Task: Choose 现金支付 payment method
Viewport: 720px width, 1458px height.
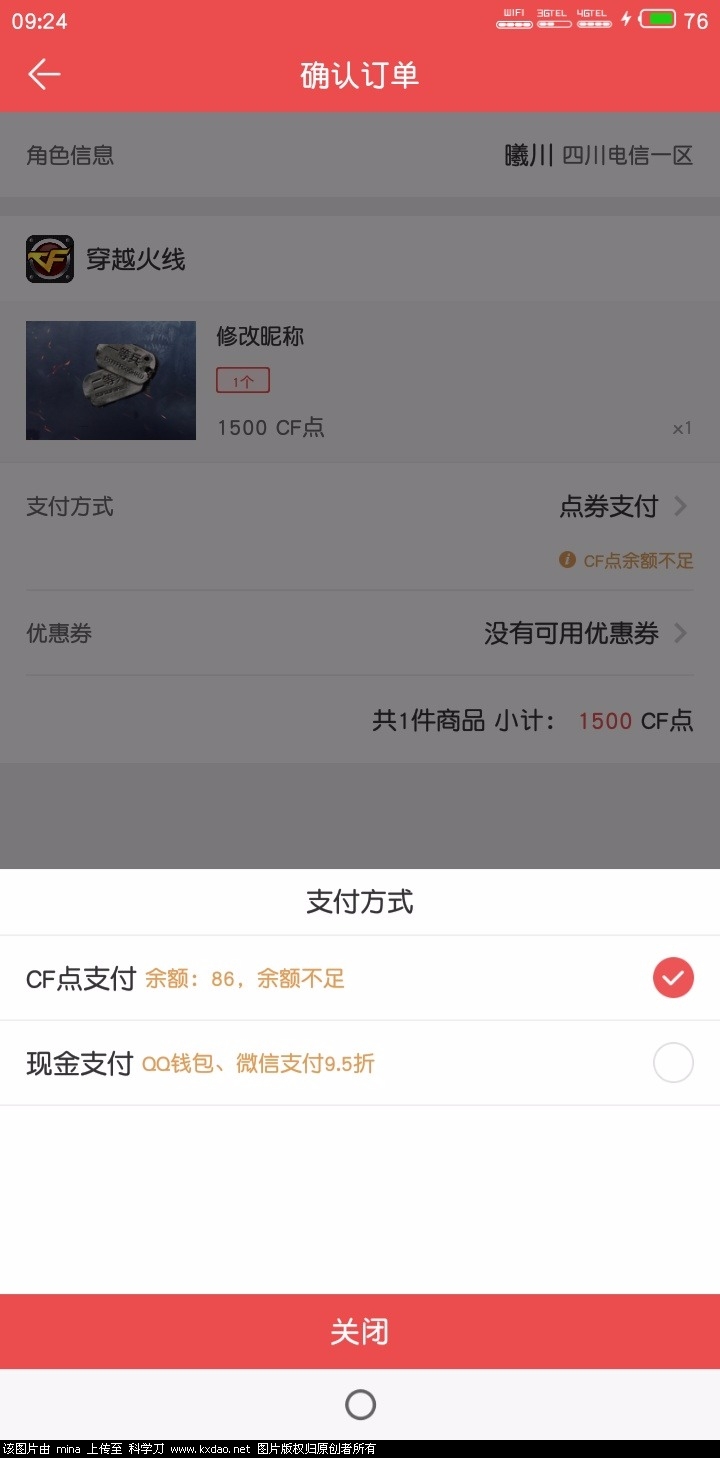Action: (672, 1063)
